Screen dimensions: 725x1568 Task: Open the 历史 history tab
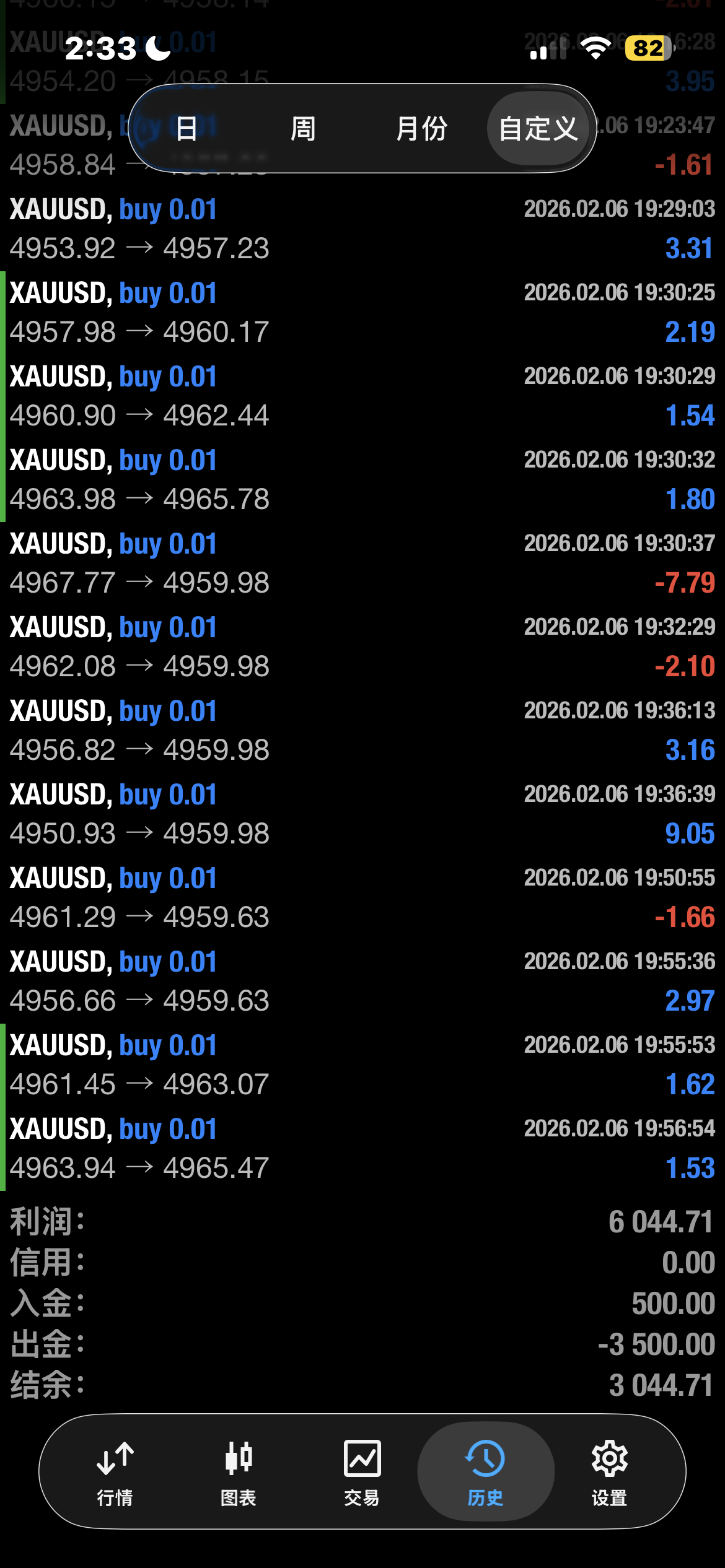pyautogui.click(x=485, y=1471)
